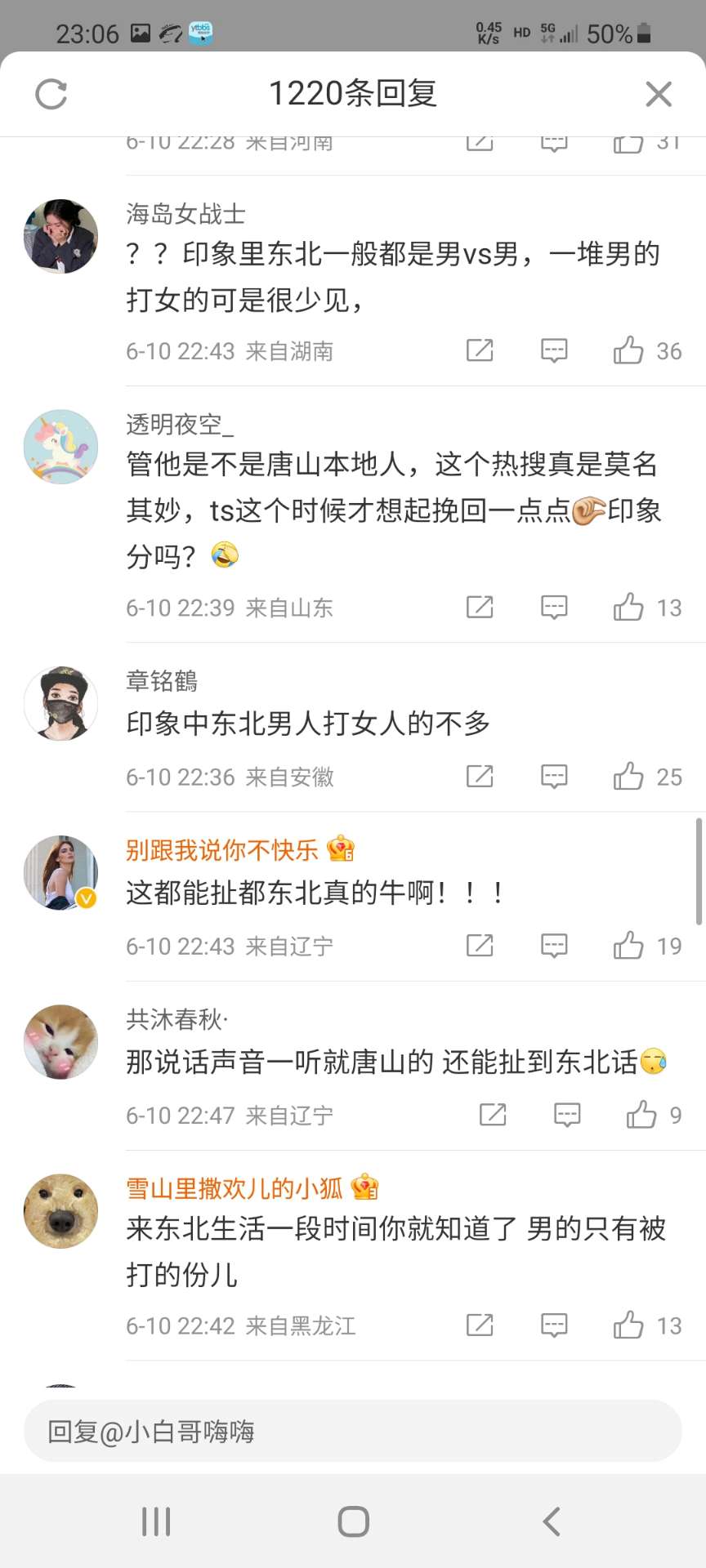Viewport: 706px width, 1568px height.
Task: Like 共沐春秋·'s comment
Action: (641, 1115)
